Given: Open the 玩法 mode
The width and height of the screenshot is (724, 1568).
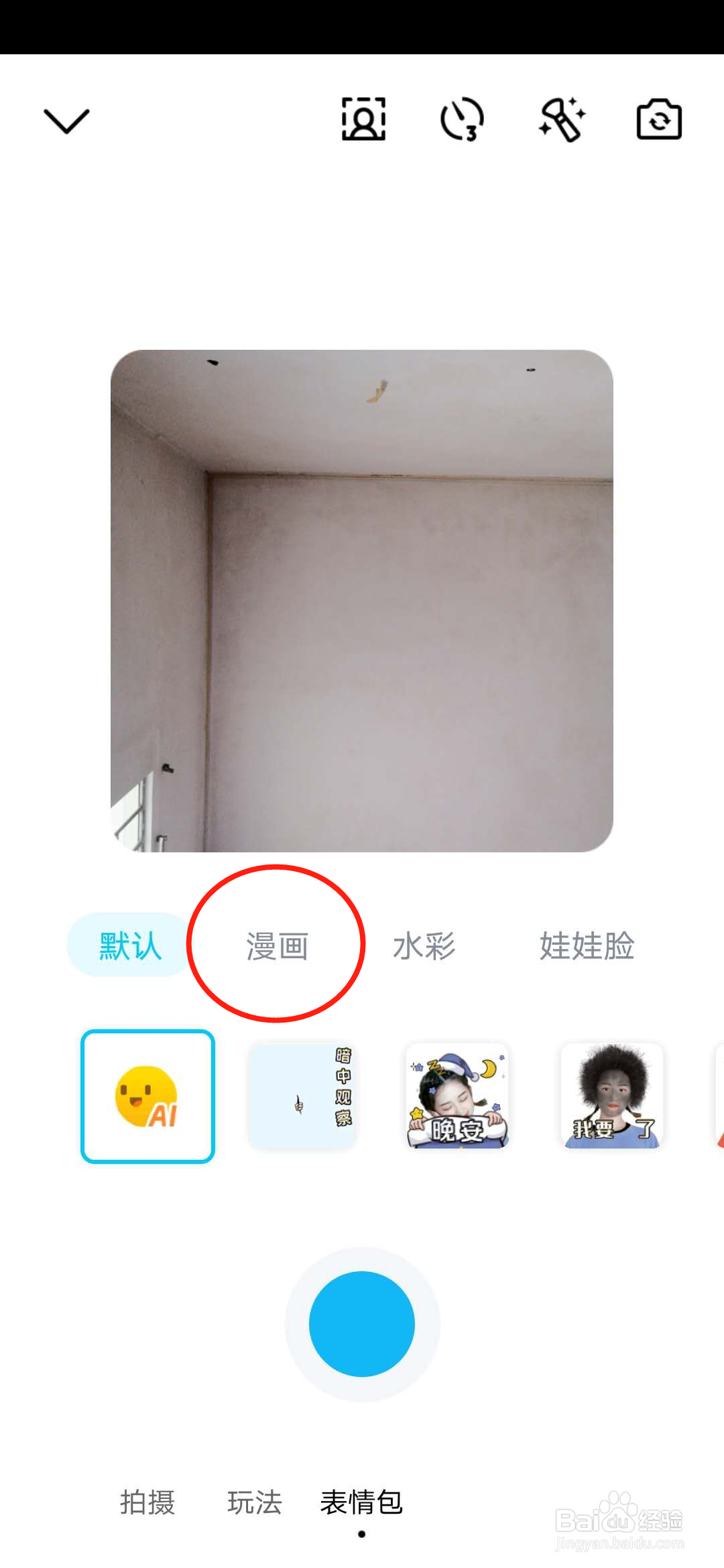Looking at the screenshot, I should pos(253,1504).
